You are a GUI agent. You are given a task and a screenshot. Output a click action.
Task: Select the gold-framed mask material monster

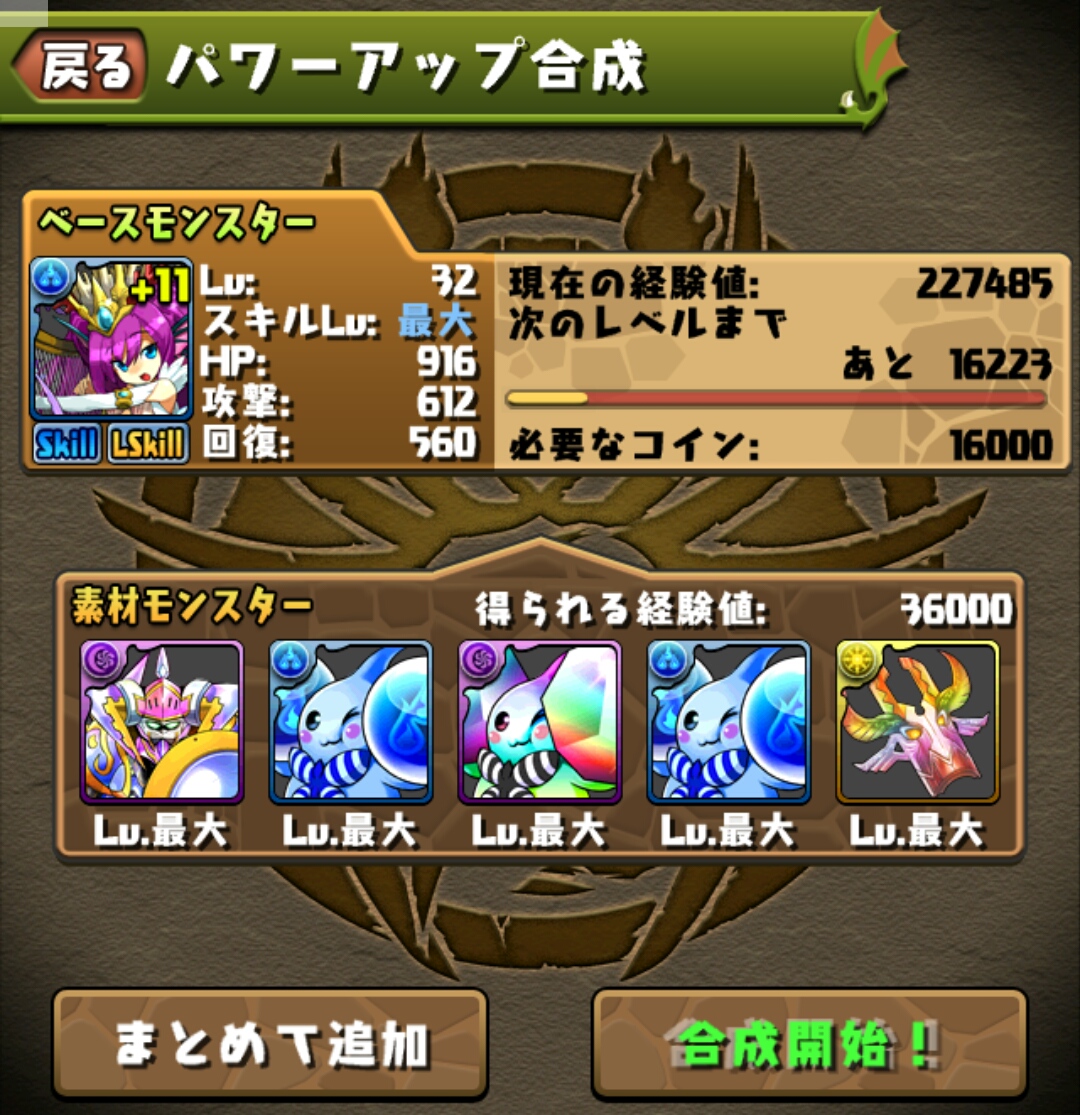coord(917,722)
